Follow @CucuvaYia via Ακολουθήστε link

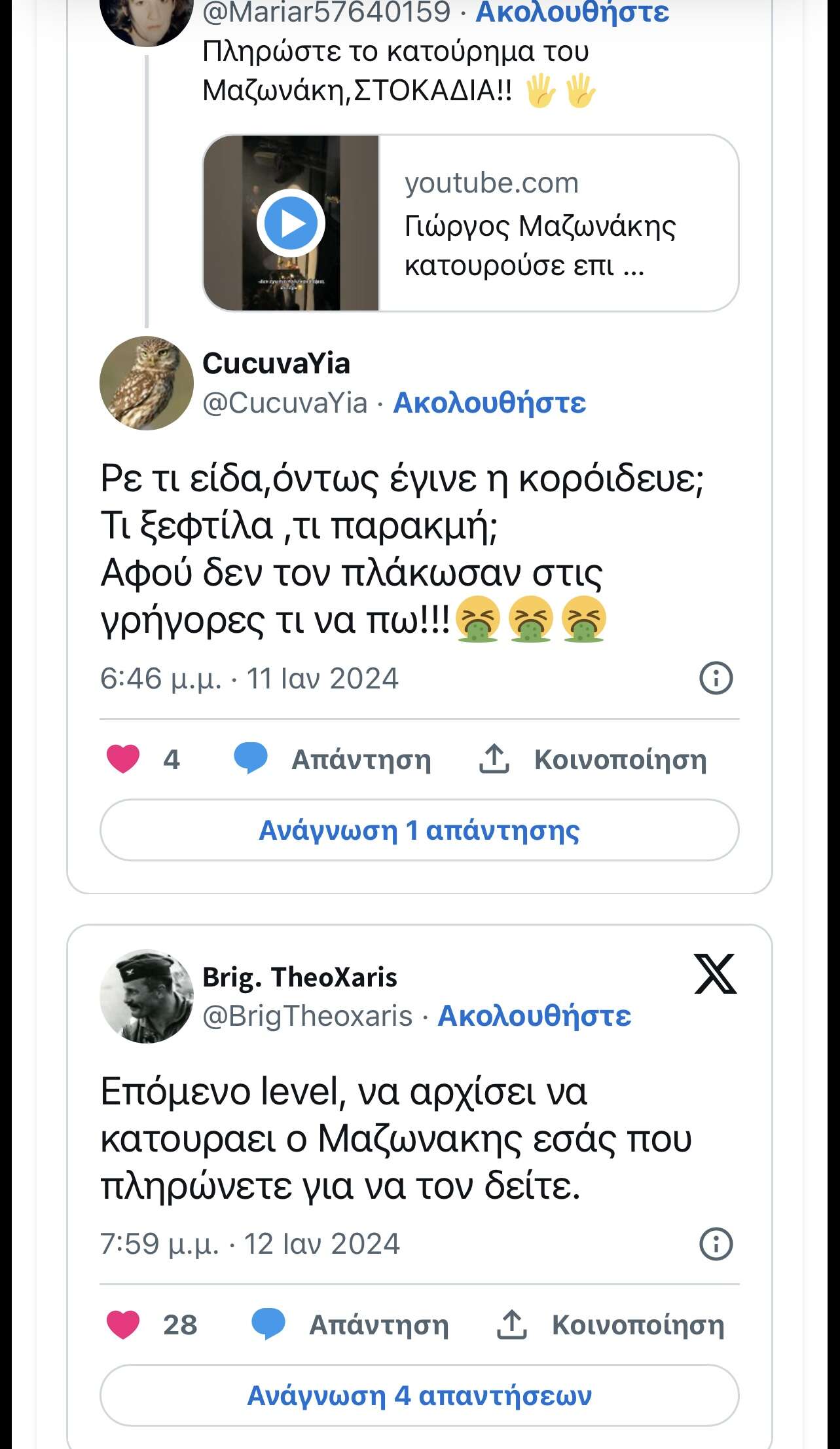click(489, 402)
